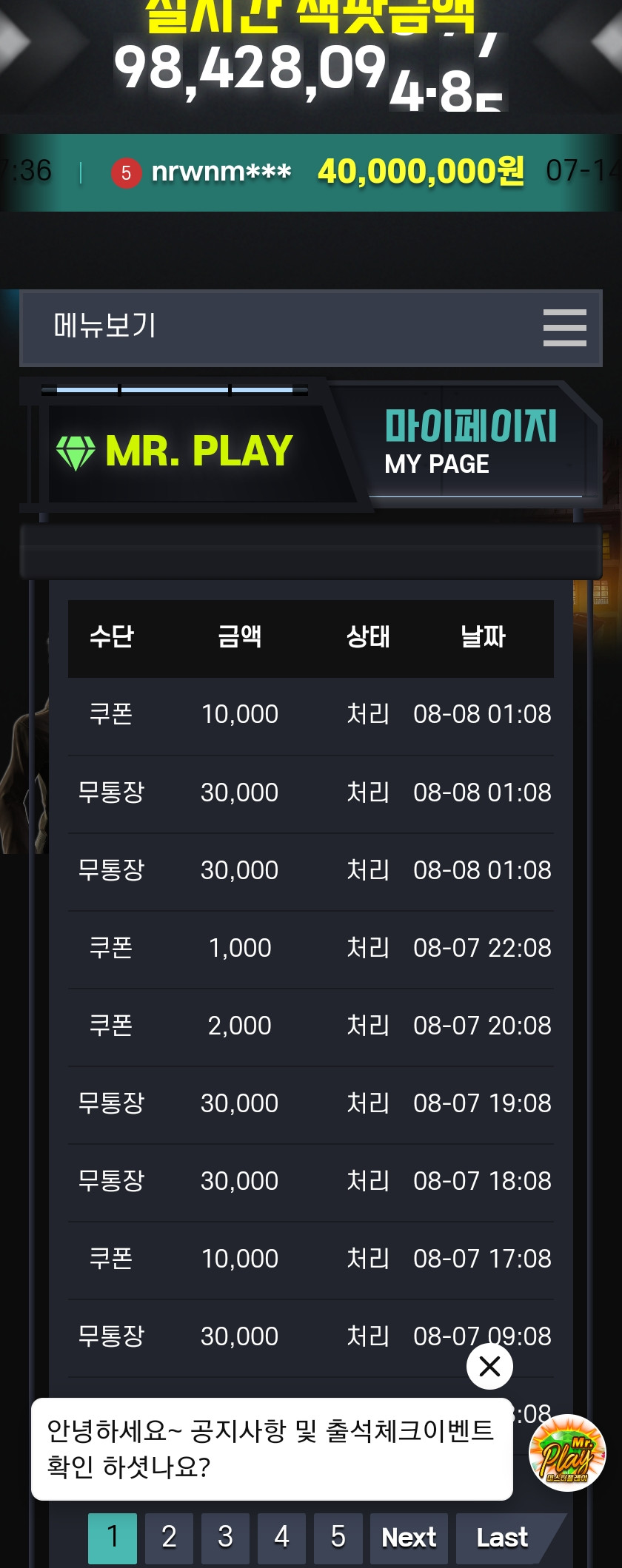Screen dimensions: 622x1568
Task: Select page 1
Action: pos(113,1538)
